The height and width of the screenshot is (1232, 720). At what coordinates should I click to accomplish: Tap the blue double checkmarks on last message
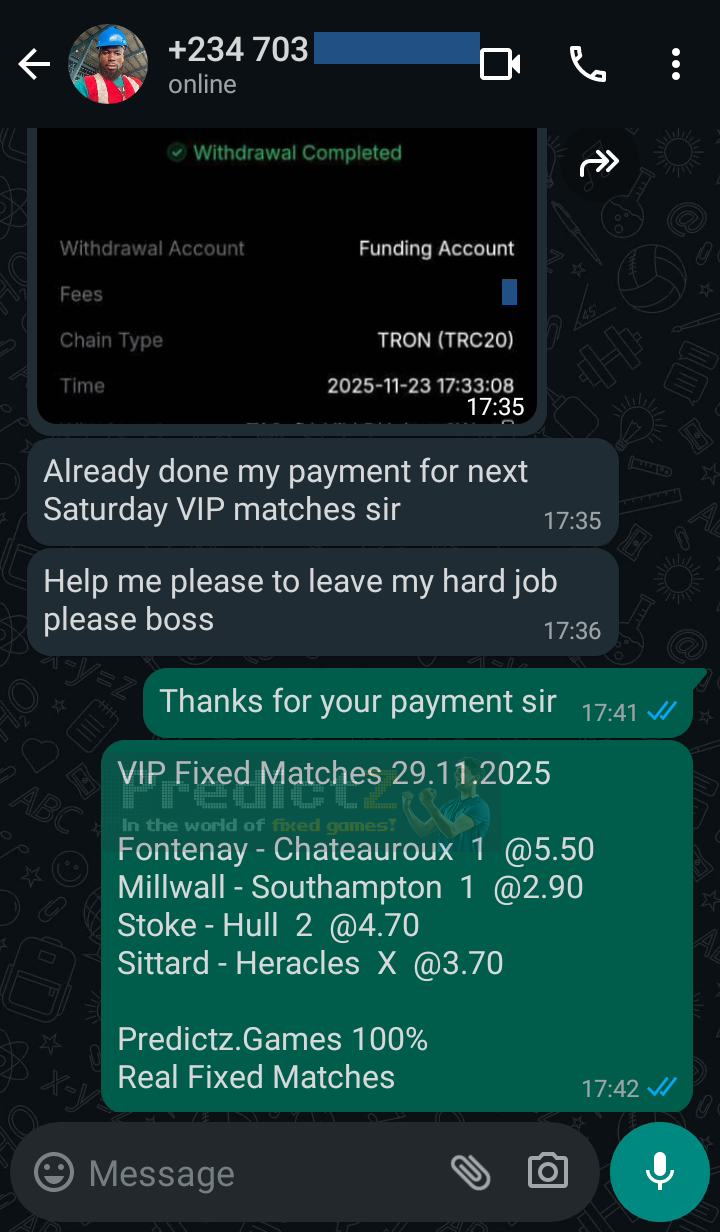point(661,1088)
